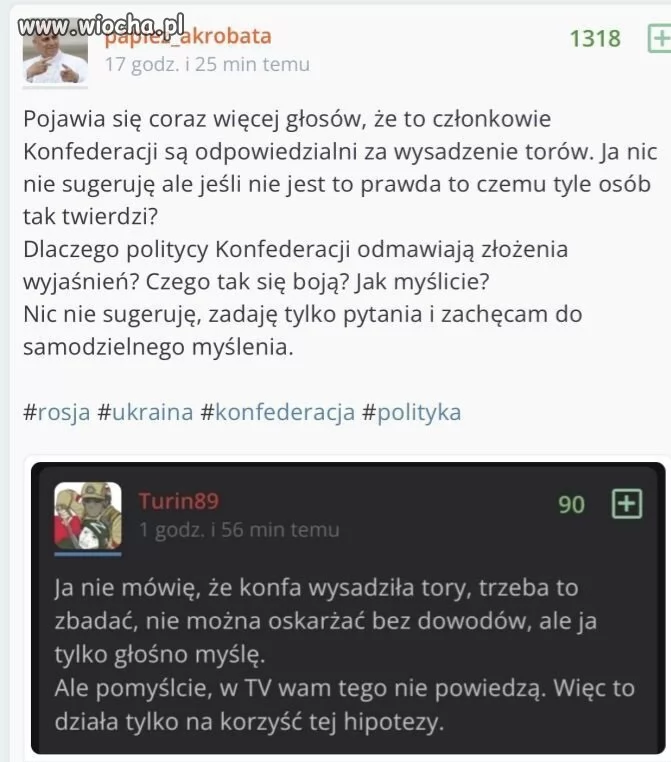Open the #rosja hashtag
Screen dimensions: 671x762
[57, 412]
